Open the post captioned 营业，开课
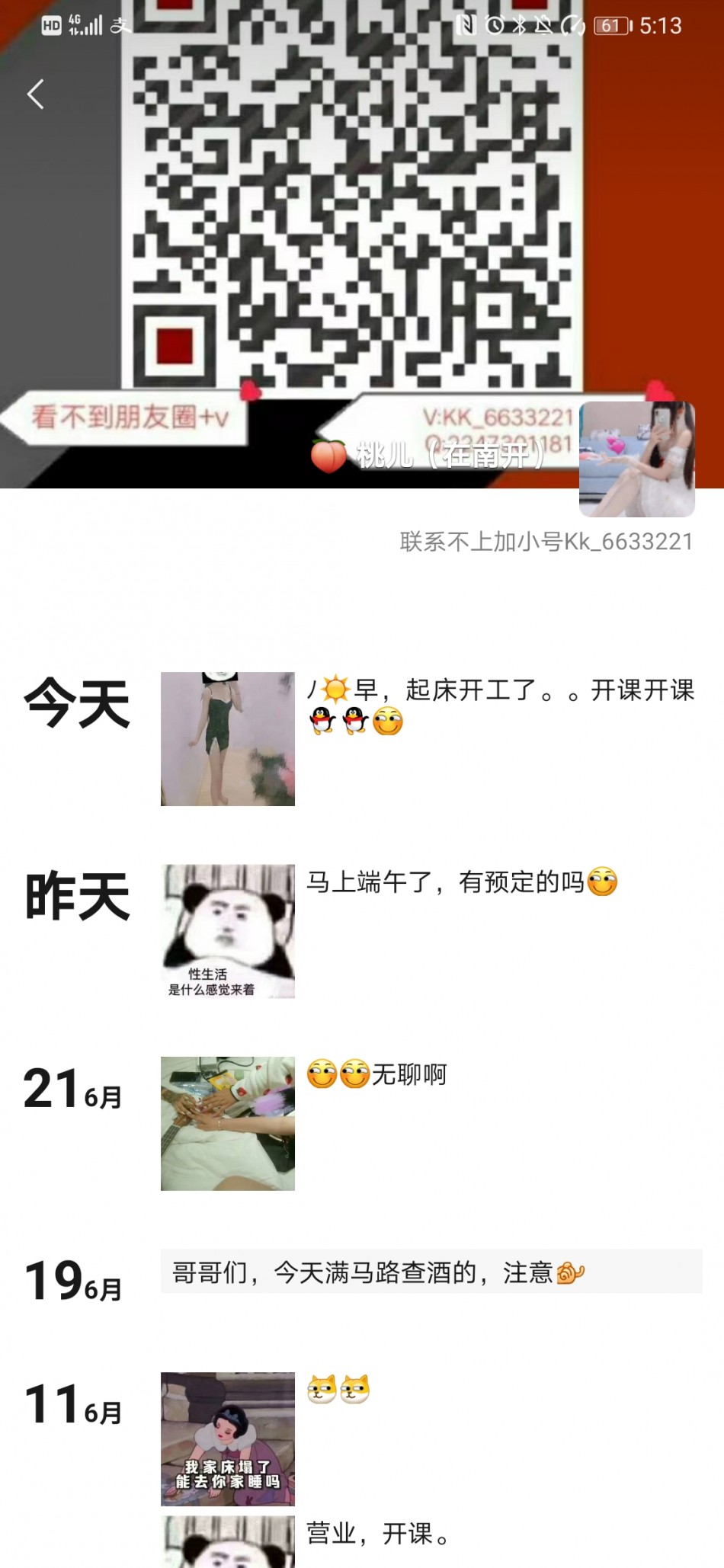This screenshot has width=724, height=1568. pos(227,1543)
